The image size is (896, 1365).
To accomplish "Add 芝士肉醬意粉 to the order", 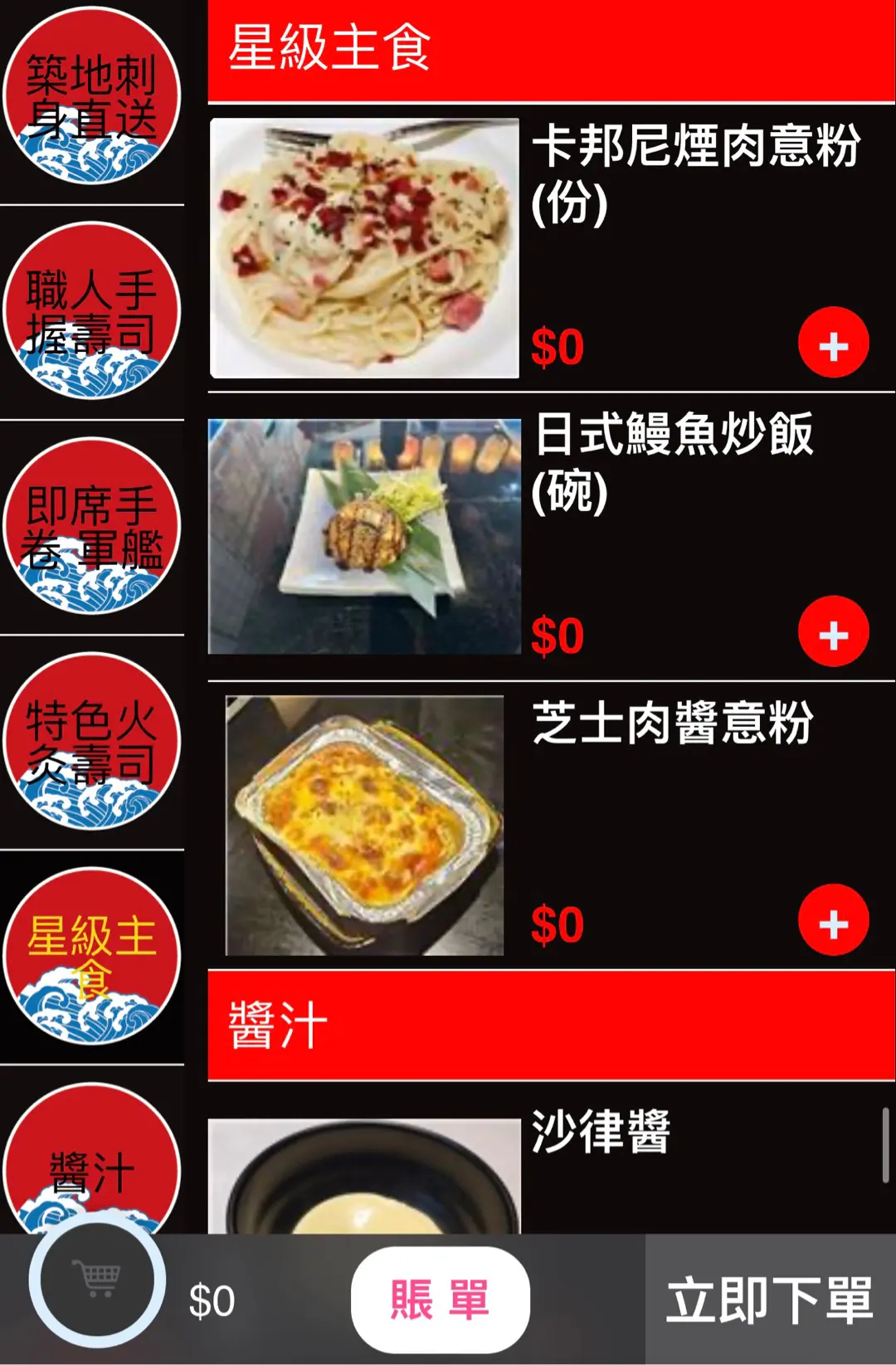I will point(833,920).
